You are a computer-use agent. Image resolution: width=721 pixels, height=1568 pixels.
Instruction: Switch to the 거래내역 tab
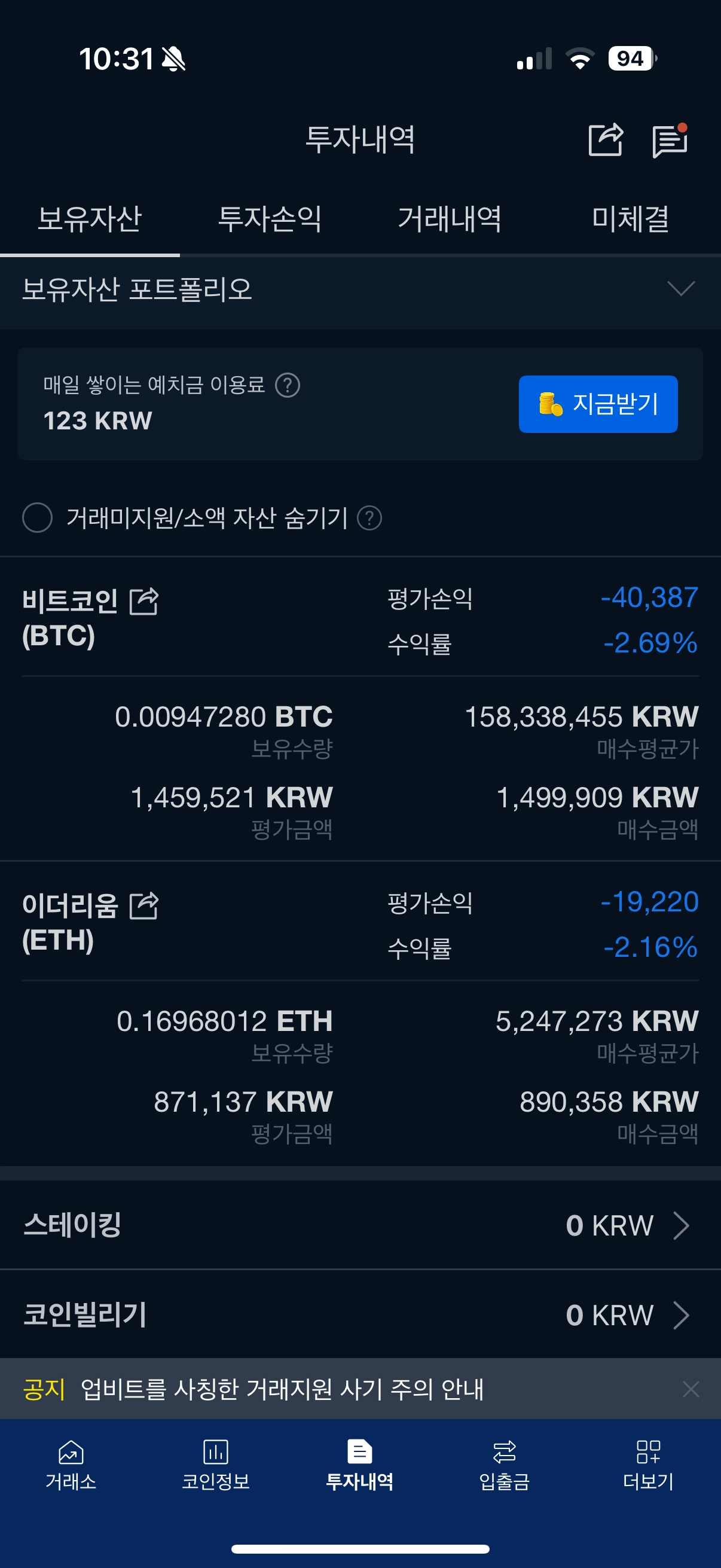click(x=450, y=219)
